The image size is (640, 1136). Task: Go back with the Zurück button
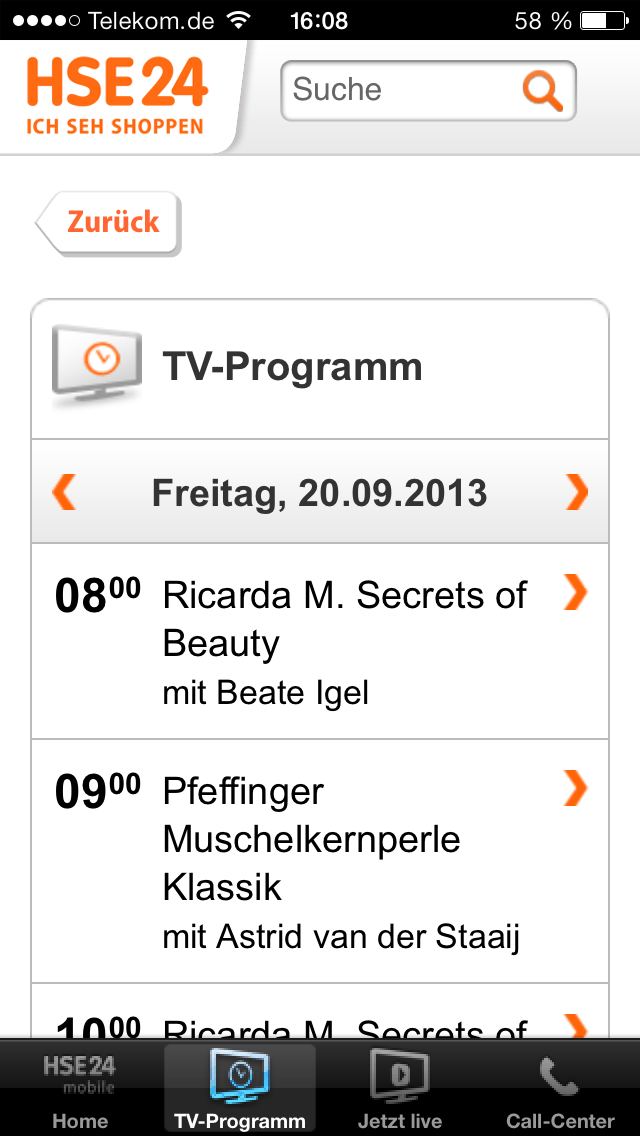click(x=108, y=223)
